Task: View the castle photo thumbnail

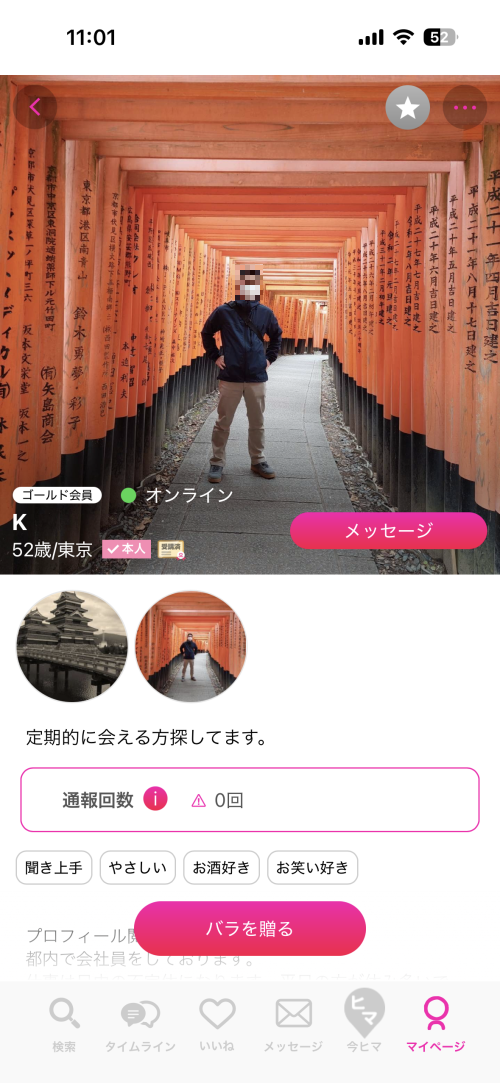Action: pos(72,646)
